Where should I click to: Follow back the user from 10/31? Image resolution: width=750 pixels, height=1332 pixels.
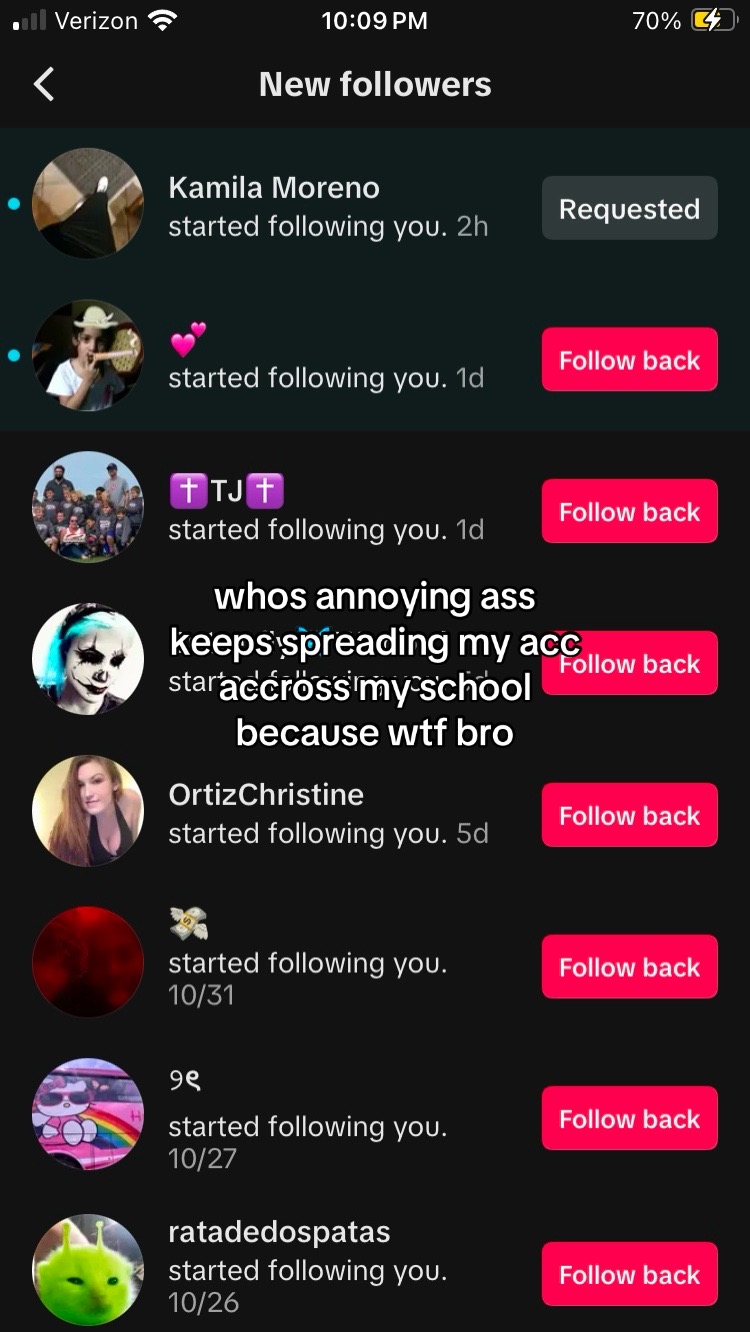[x=629, y=967]
